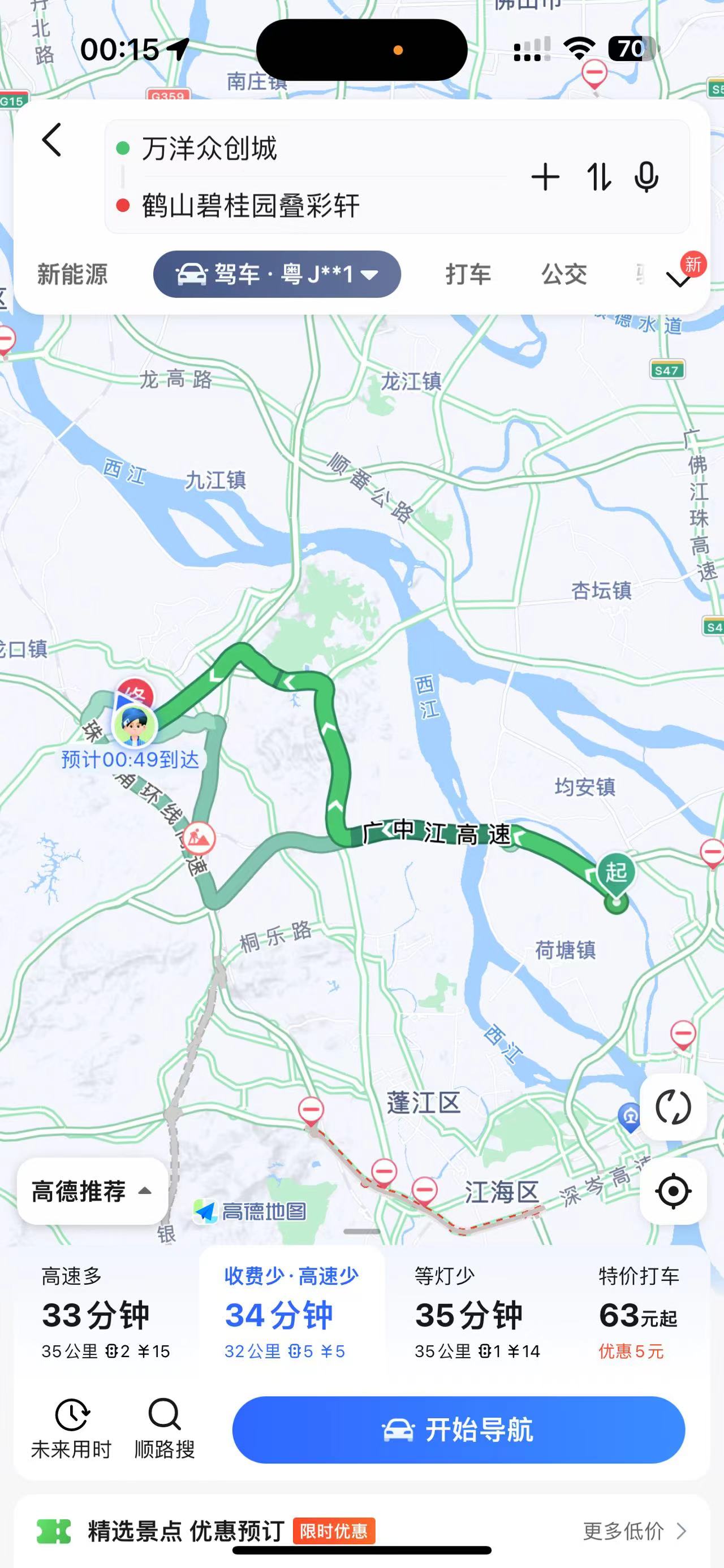Refresh the route options
This screenshot has width=724, height=1568.
pyautogui.click(x=673, y=1107)
